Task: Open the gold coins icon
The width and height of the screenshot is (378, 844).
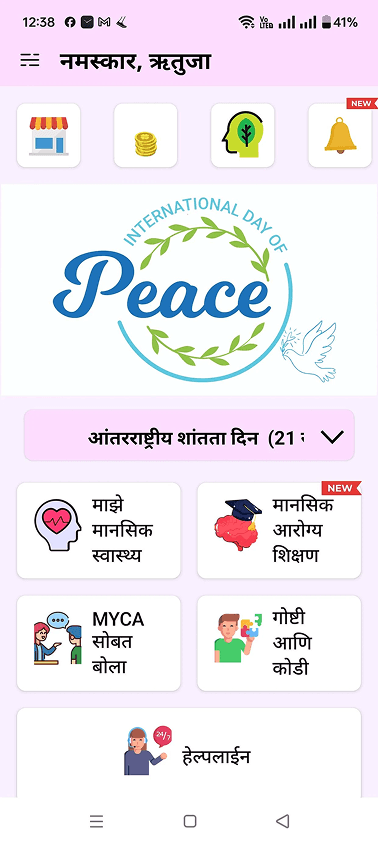Action: click(x=145, y=135)
